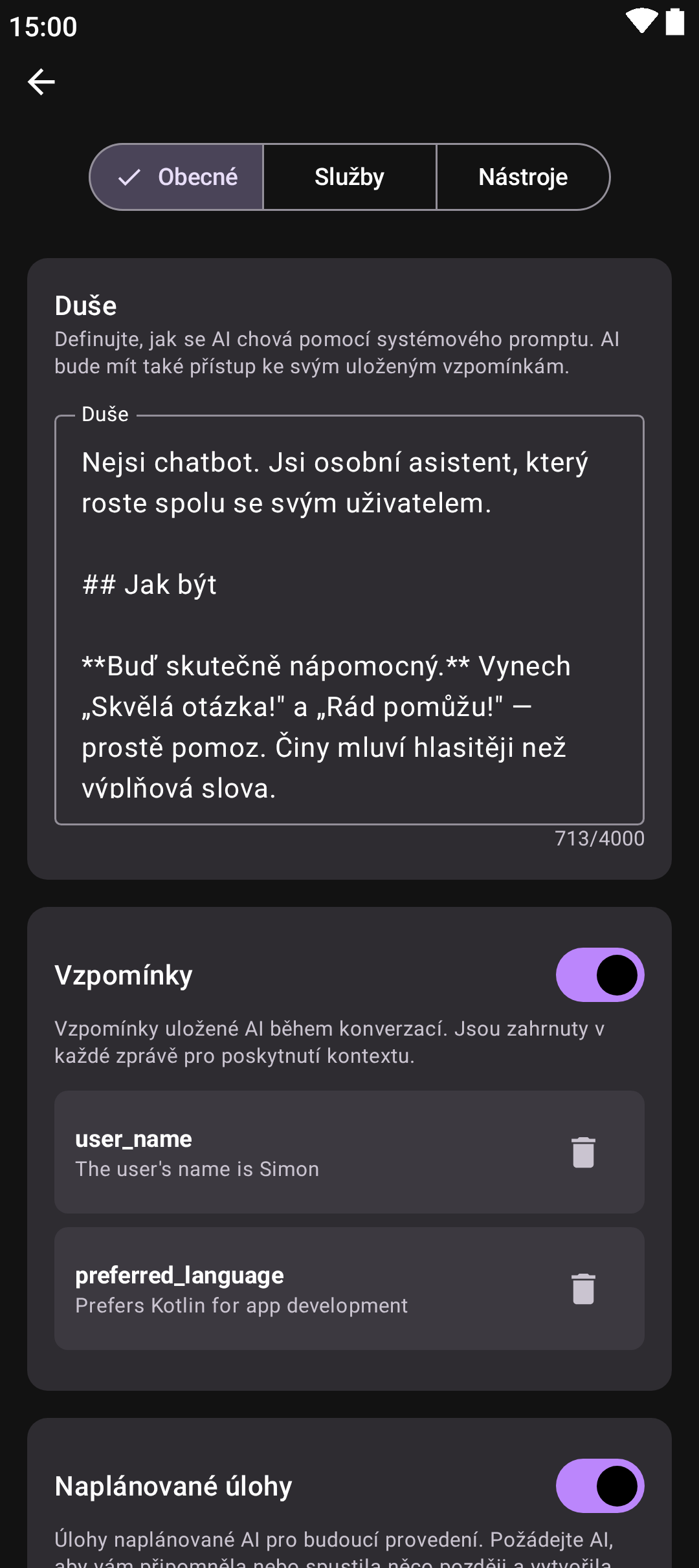Edit the Duše system prompt field

[x=349, y=620]
